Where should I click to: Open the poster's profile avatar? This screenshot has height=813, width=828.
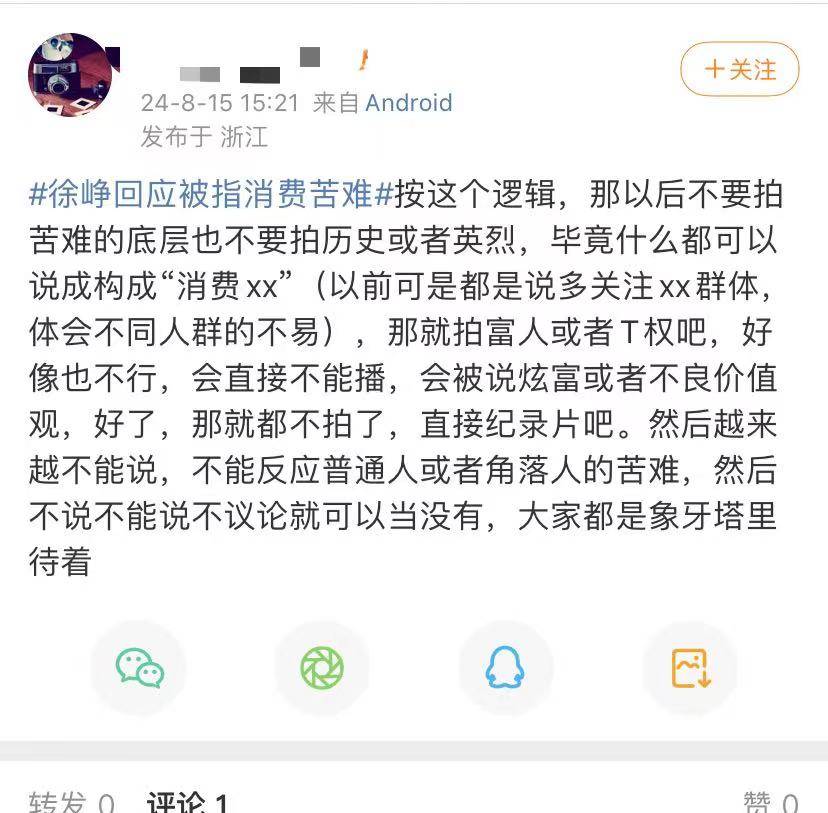tap(70, 75)
